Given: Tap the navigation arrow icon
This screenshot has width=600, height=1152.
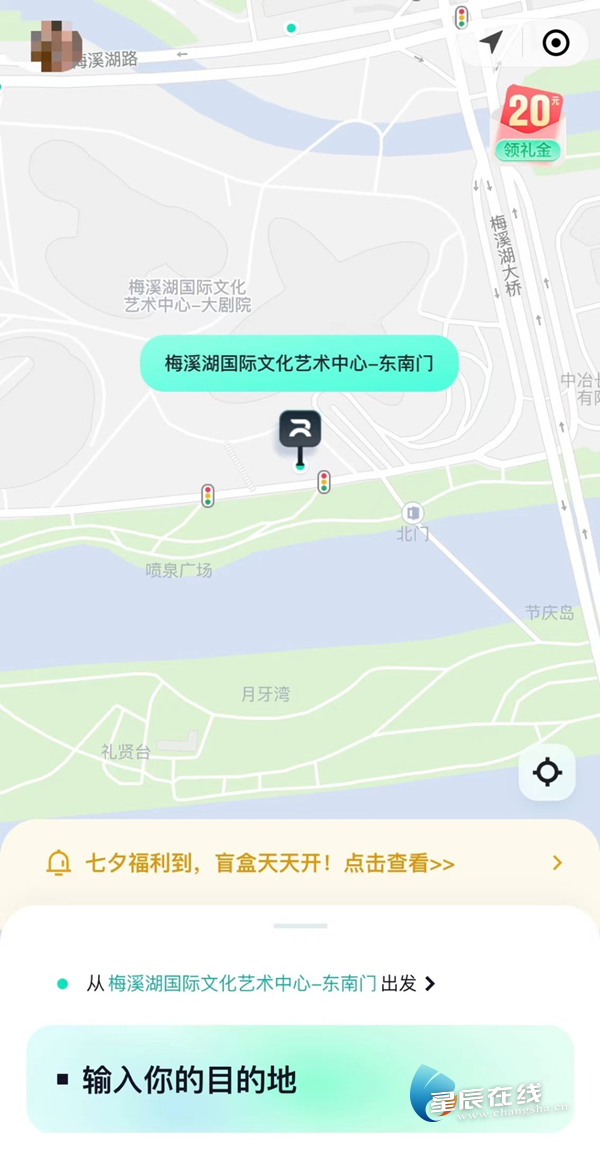Looking at the screenshot, I should click(x=490, y=43).
